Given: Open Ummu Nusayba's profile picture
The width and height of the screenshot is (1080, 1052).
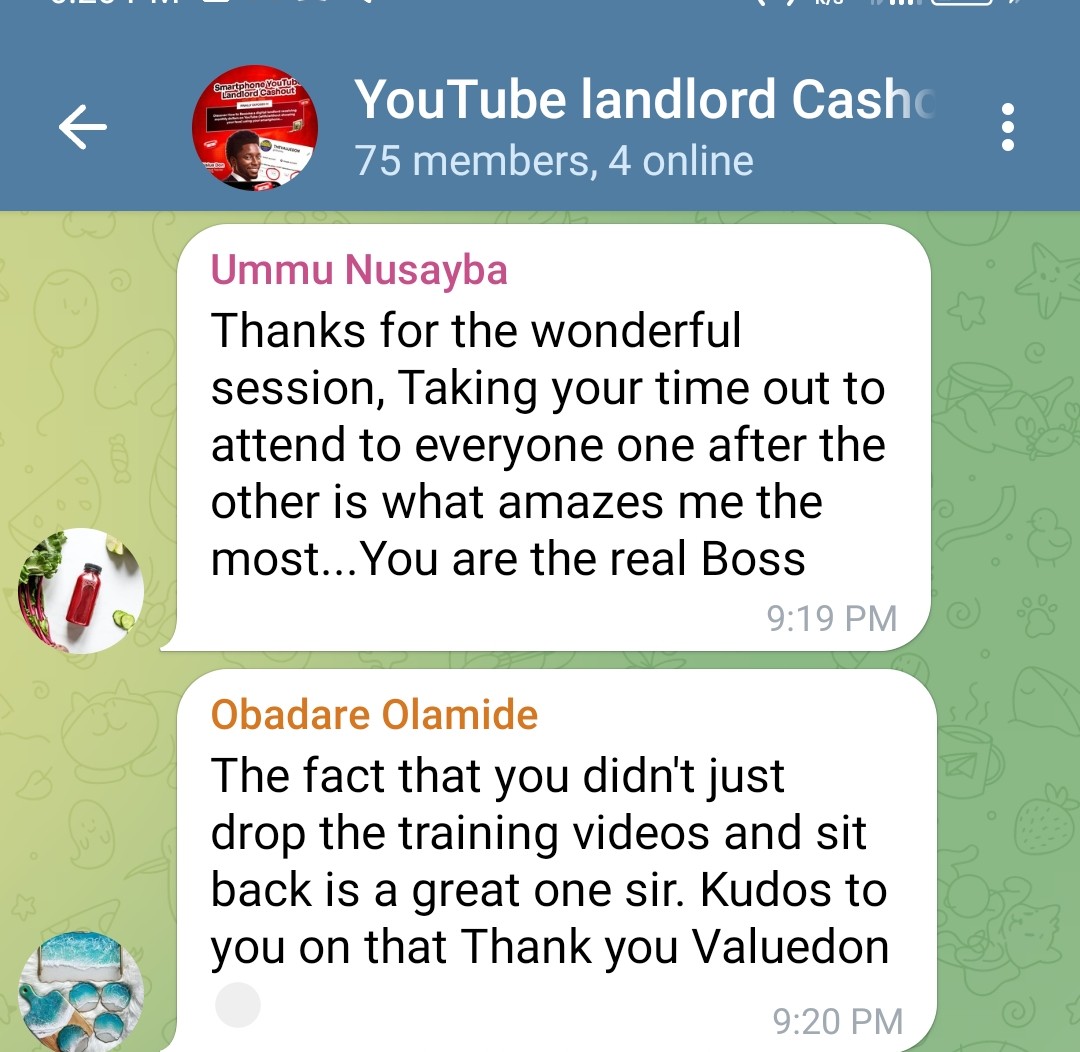Looking at the screenshot, I should tap(81, 590).
